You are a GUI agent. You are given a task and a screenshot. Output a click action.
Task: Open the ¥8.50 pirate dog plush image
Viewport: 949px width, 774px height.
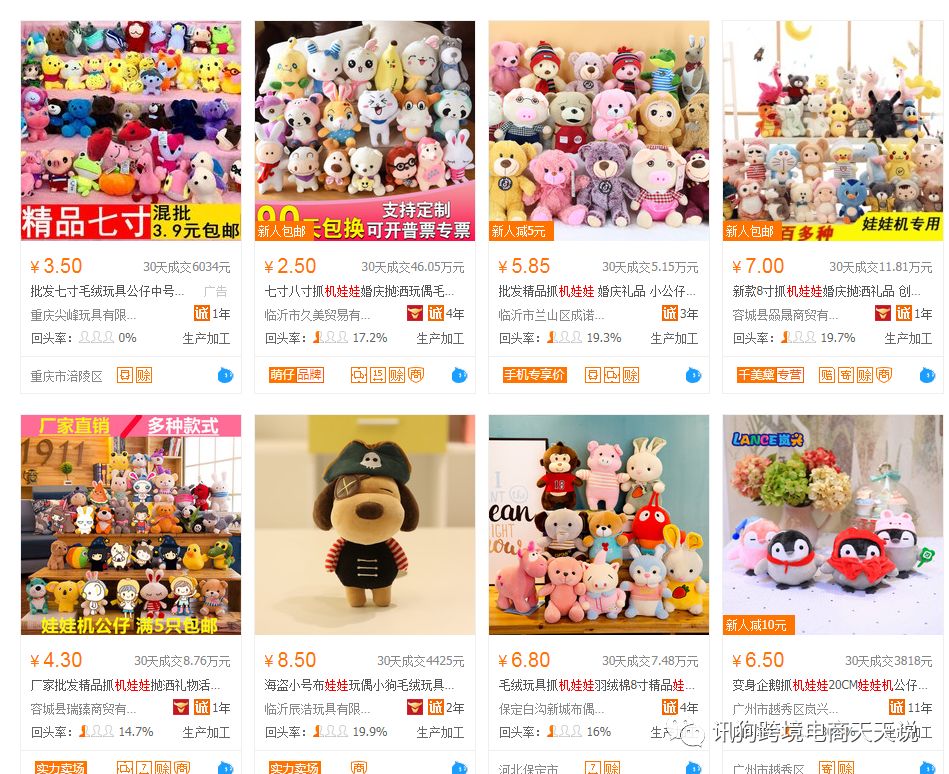point(365,525)
